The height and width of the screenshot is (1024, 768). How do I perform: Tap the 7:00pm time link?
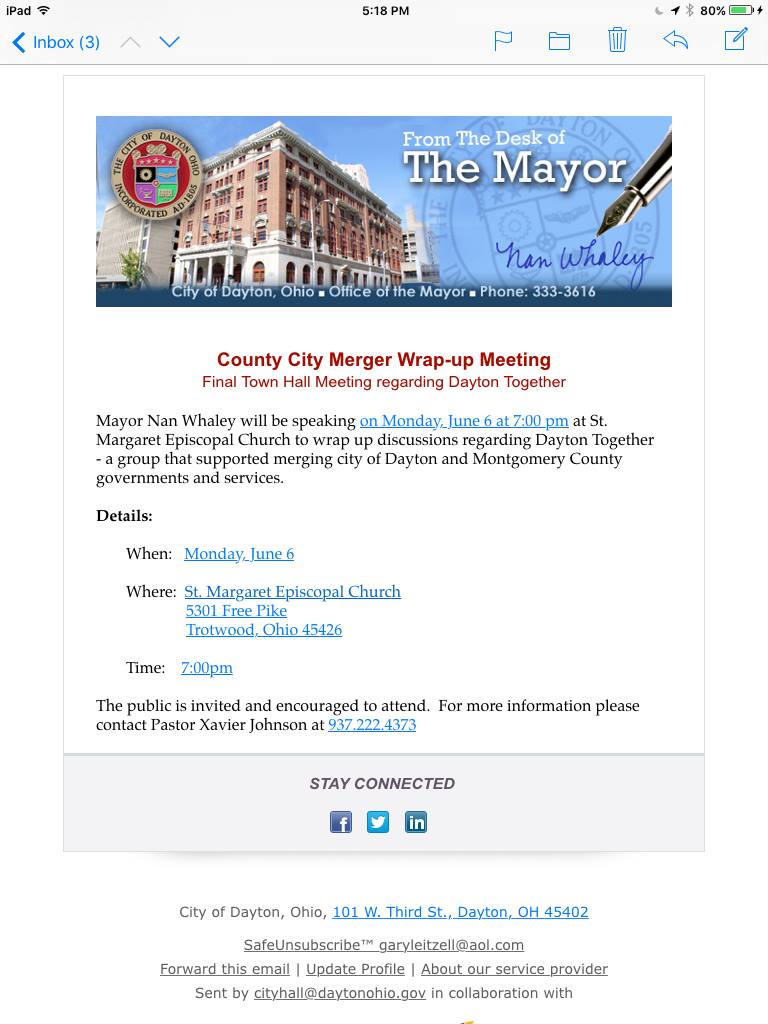tap(207, 668)
